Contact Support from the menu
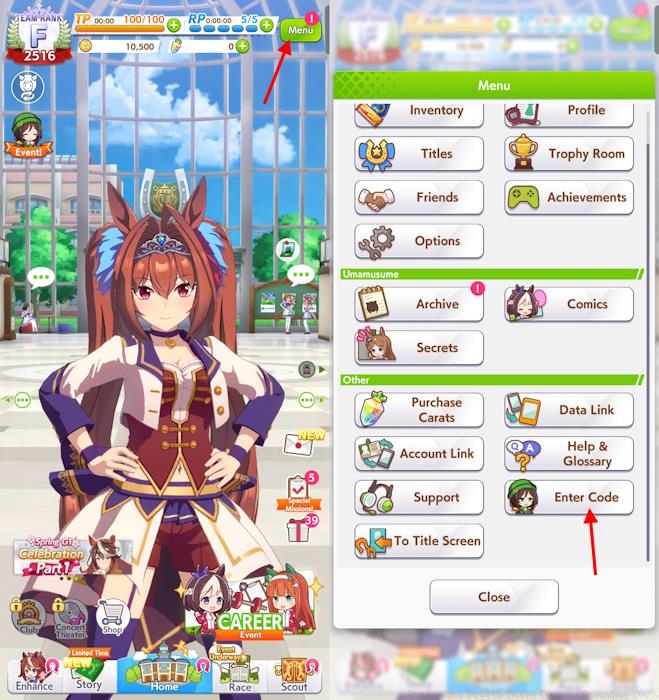Screen dimensions: 659x700 pyautogui.click(x=419, y=497)
